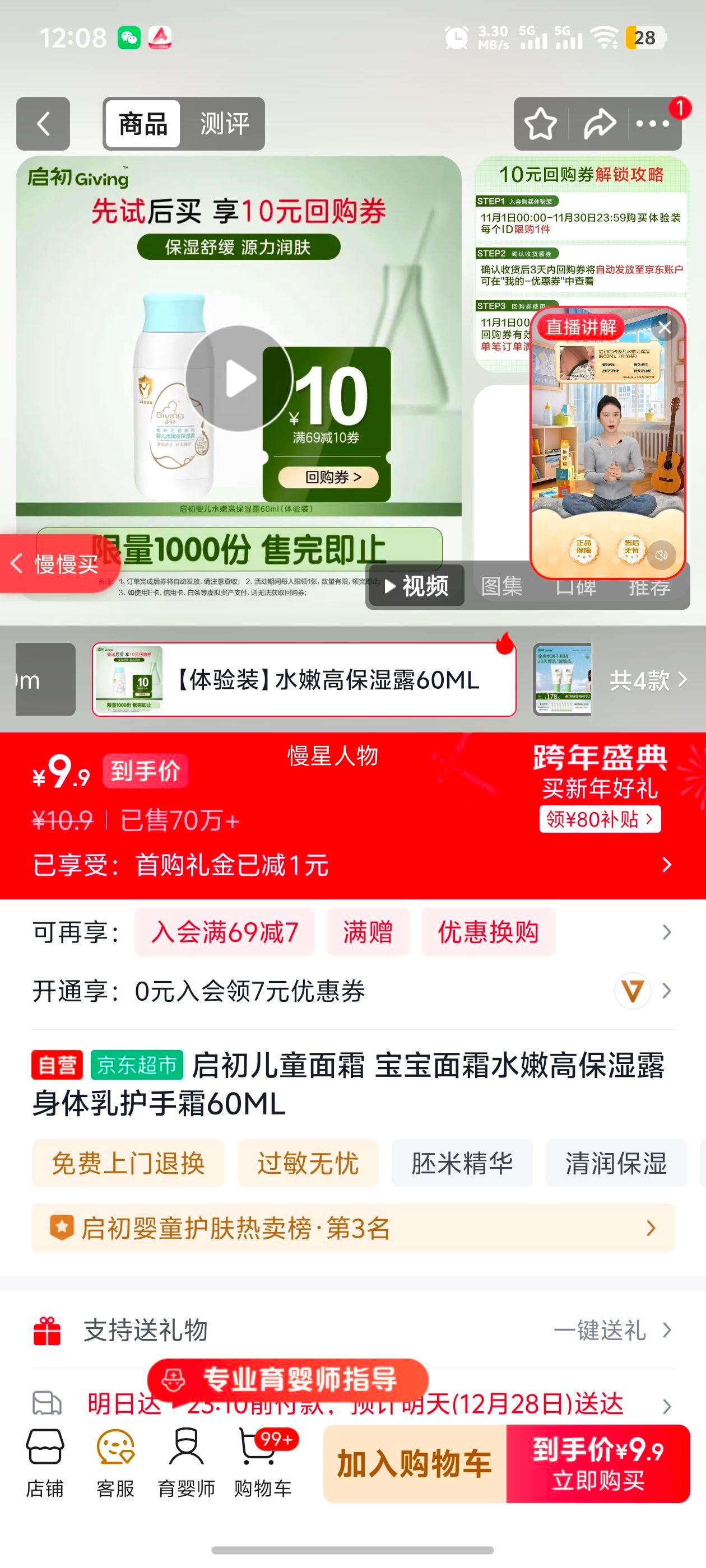The image size is (706, 1568).
Task: Play the product video
Action: [239, 377]
